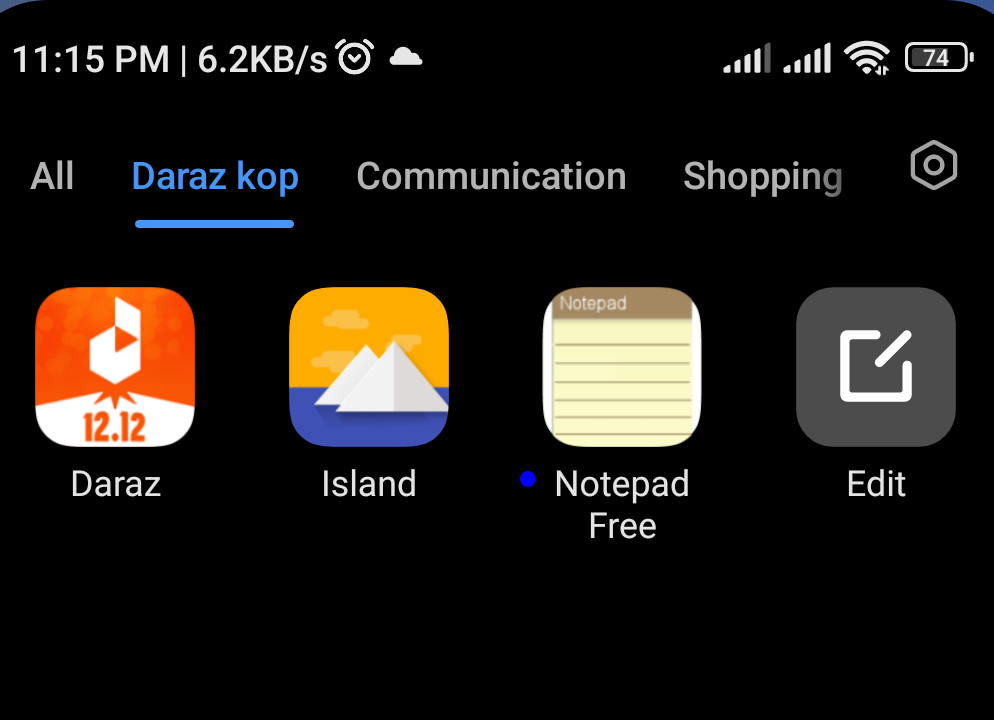
Task: Switch to the All tab
Action: (x=52, y=177)
